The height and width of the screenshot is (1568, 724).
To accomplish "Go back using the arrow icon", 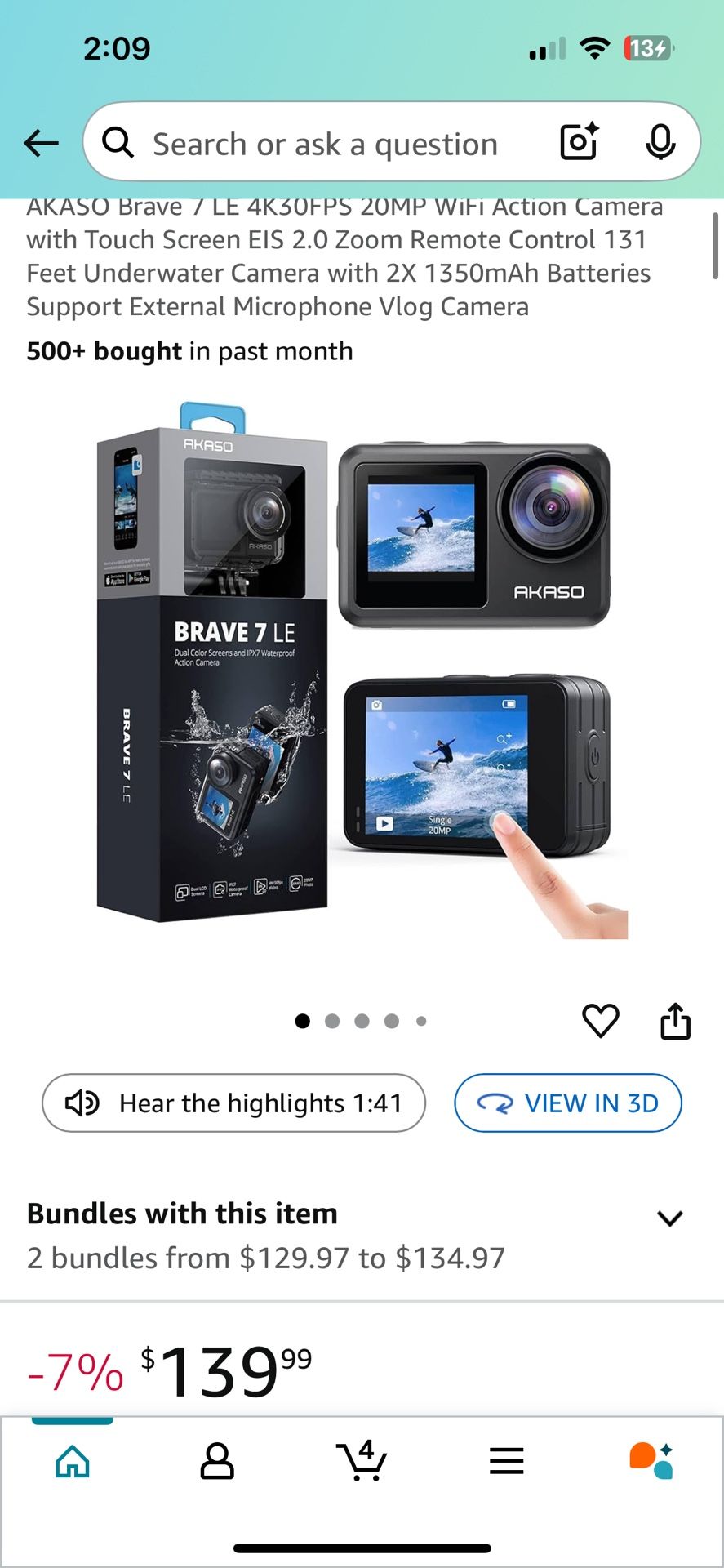I will [x=41, y=143].
